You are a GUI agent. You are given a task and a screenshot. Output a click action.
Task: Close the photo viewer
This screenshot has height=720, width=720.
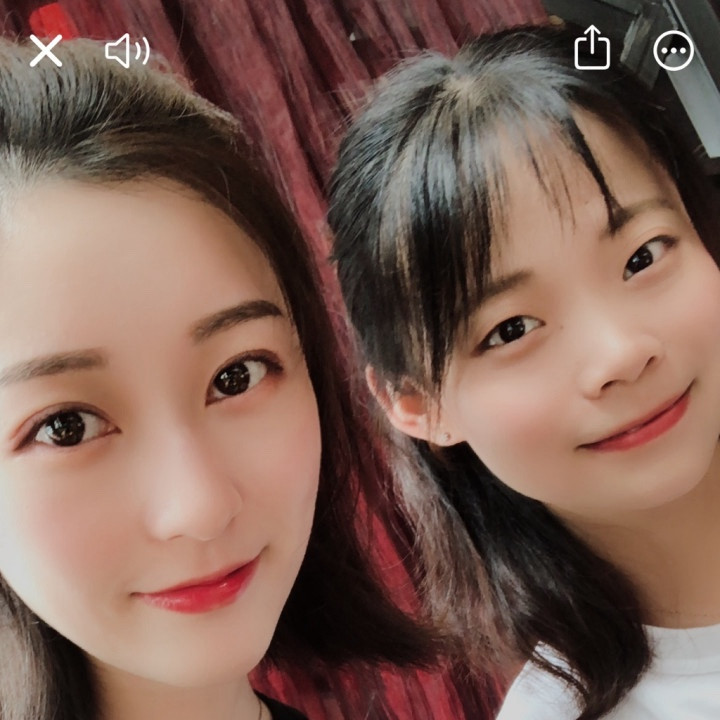click(46, 50)
